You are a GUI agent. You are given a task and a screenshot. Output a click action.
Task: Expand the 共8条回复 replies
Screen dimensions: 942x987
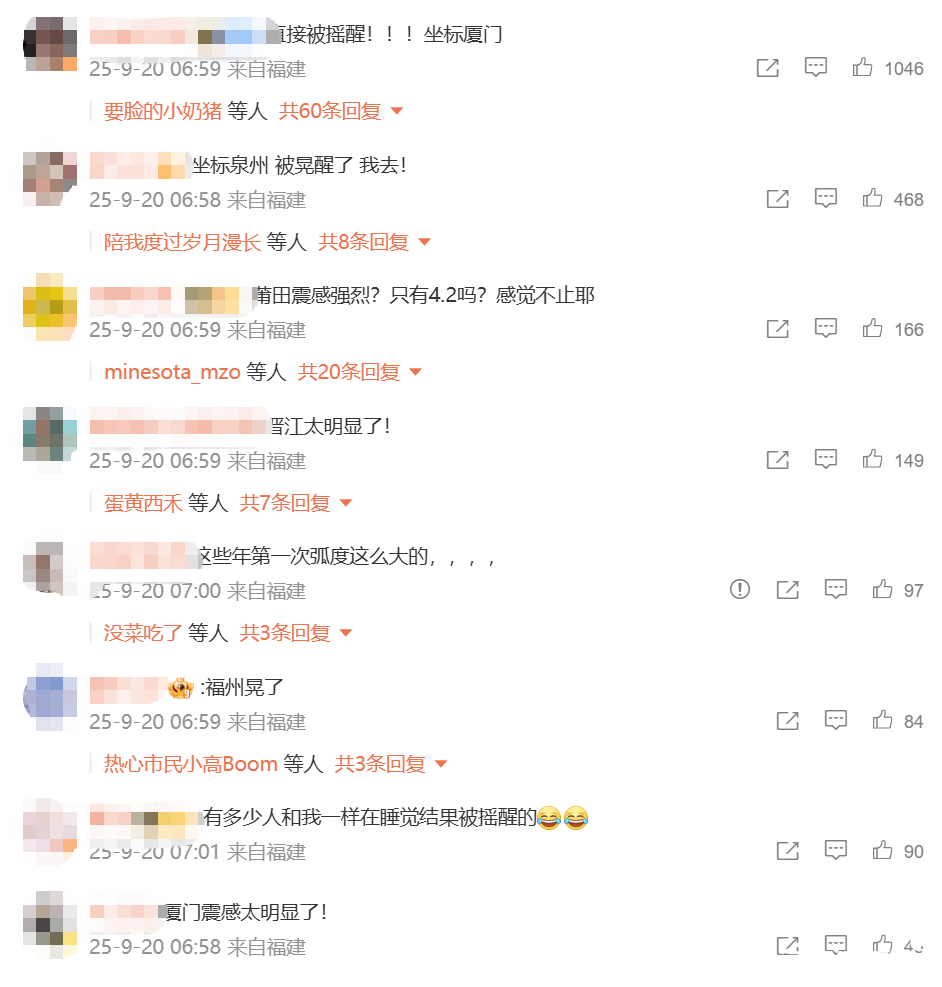click(x=374, y=242)
